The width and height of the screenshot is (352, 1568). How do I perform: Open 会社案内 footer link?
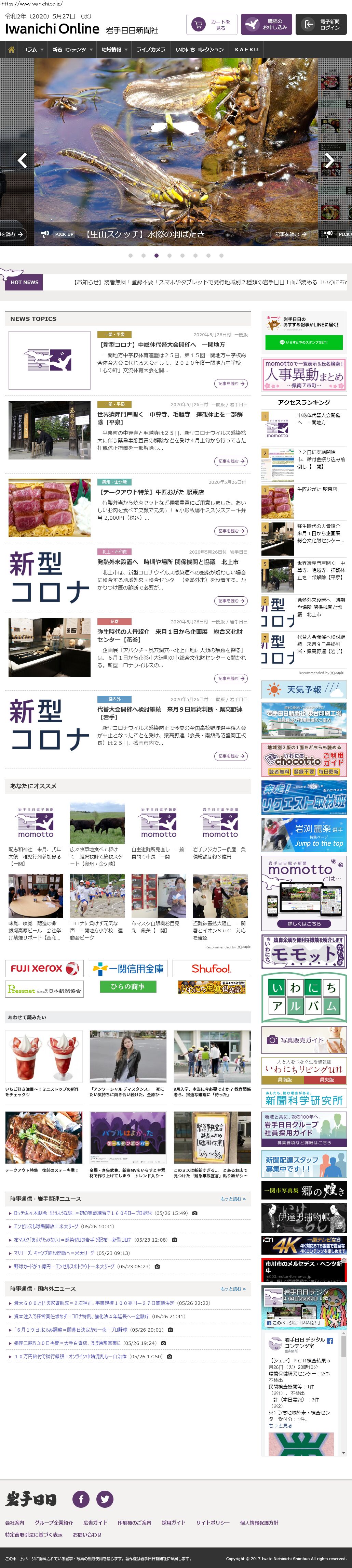pyautogui.click(x=15, y=1522)
